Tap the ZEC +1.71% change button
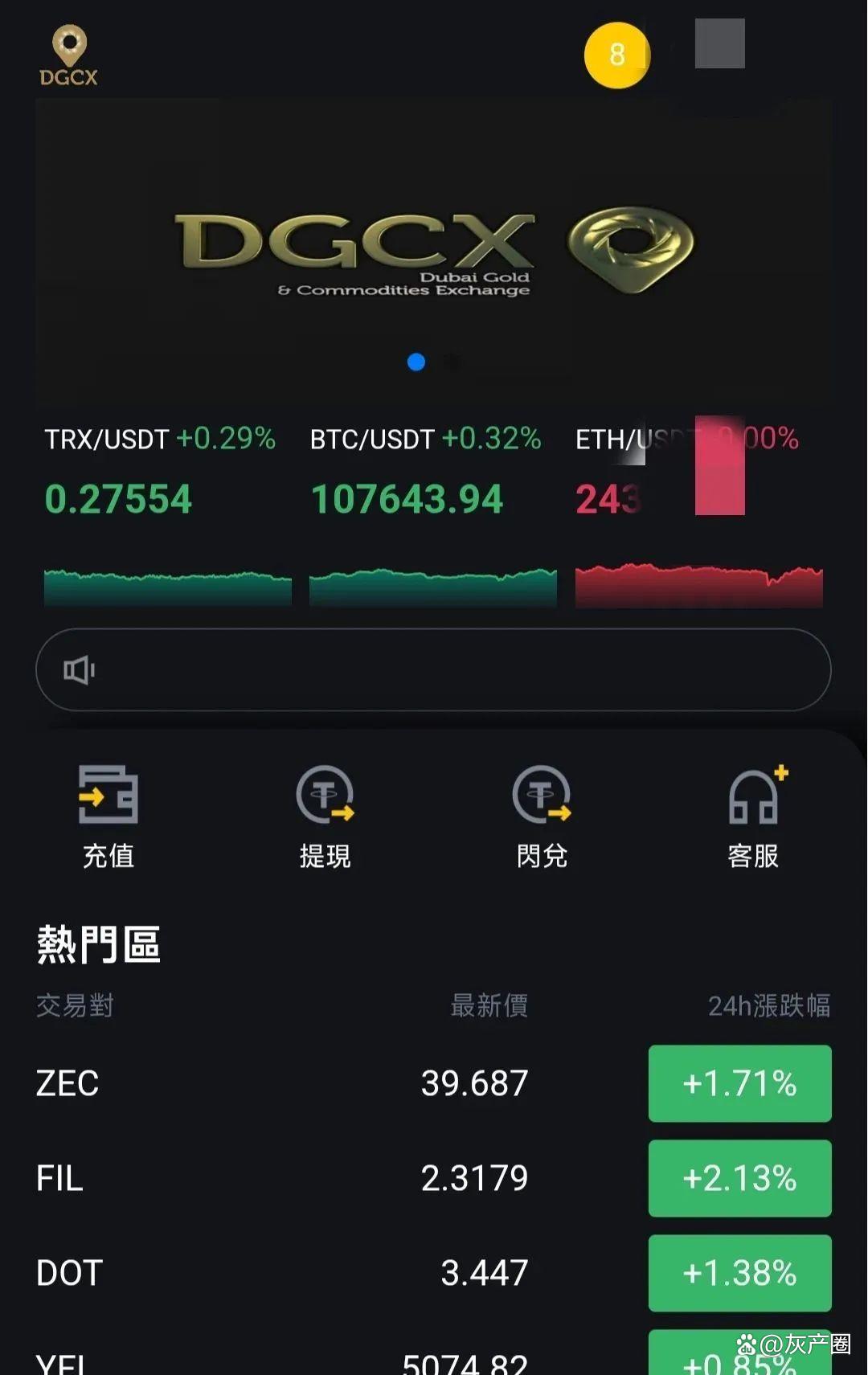This screenshot has height=1375, width=868. pyautogui.click(x=739, y=1083)
